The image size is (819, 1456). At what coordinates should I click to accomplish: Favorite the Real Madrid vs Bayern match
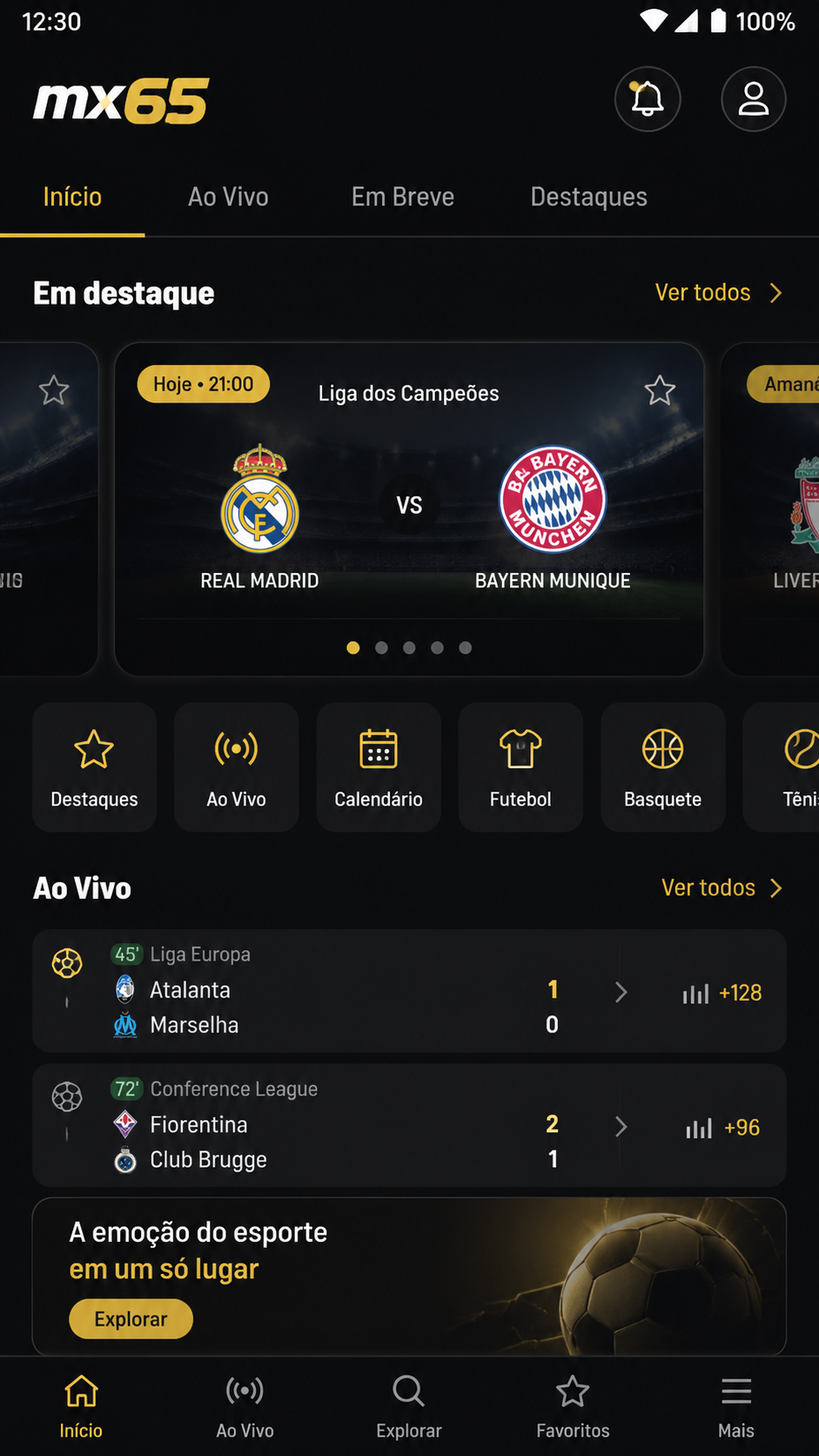coord(660,390)
